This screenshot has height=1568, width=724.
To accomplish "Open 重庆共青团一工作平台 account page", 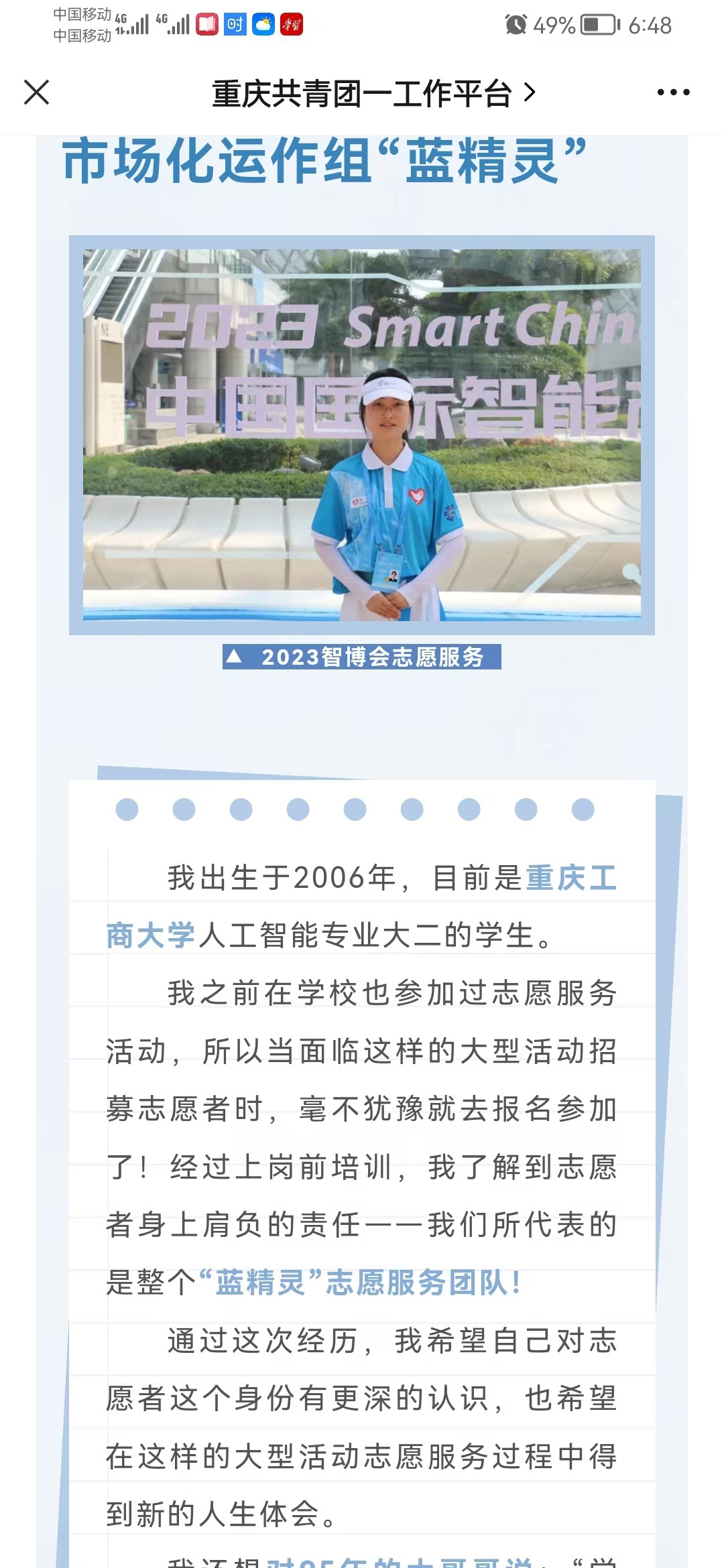I will click(x=373, y=93).
